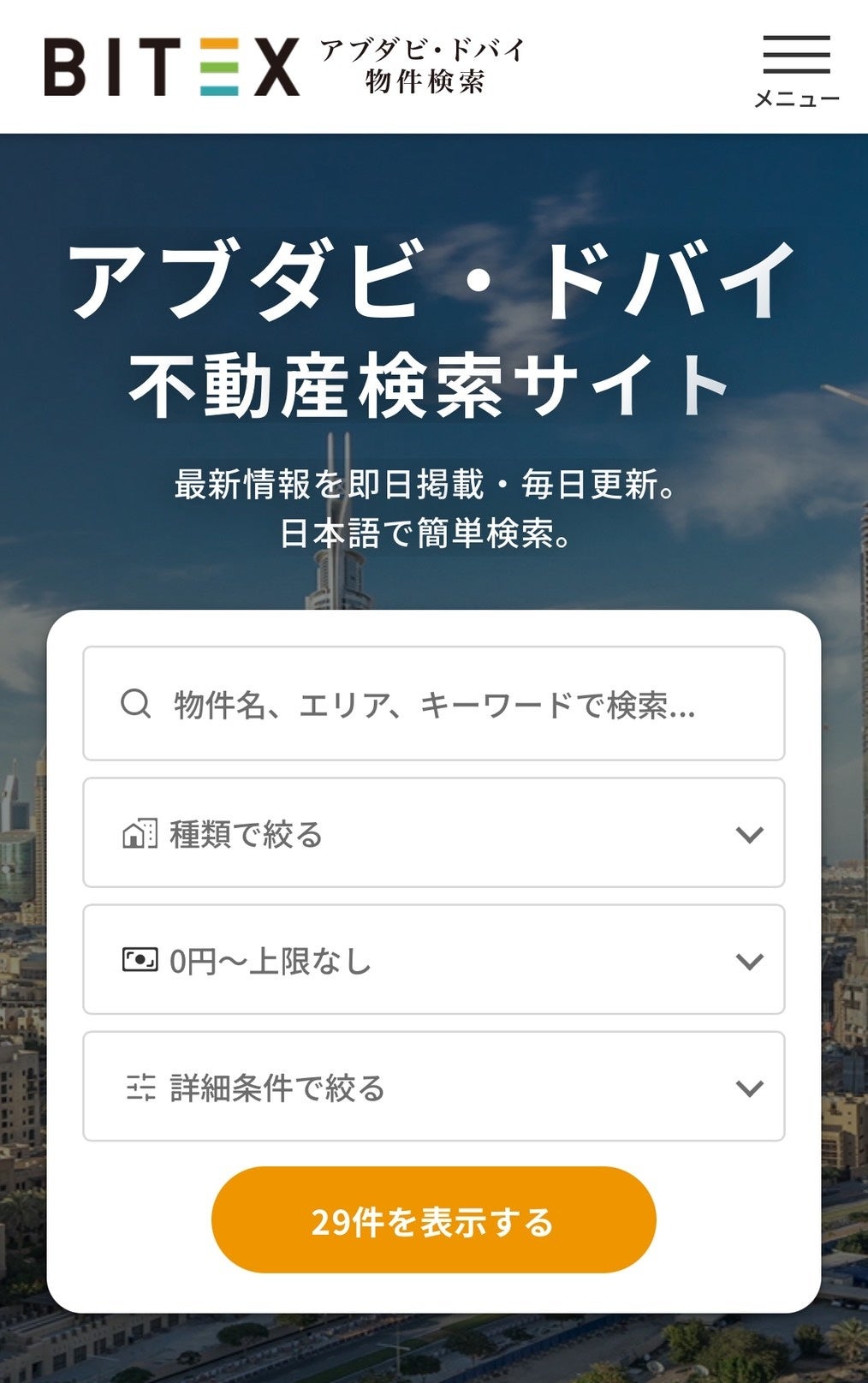Tap the BITEX logo to go home
The width and height of the screenshot is (868, 1383).
172,67
